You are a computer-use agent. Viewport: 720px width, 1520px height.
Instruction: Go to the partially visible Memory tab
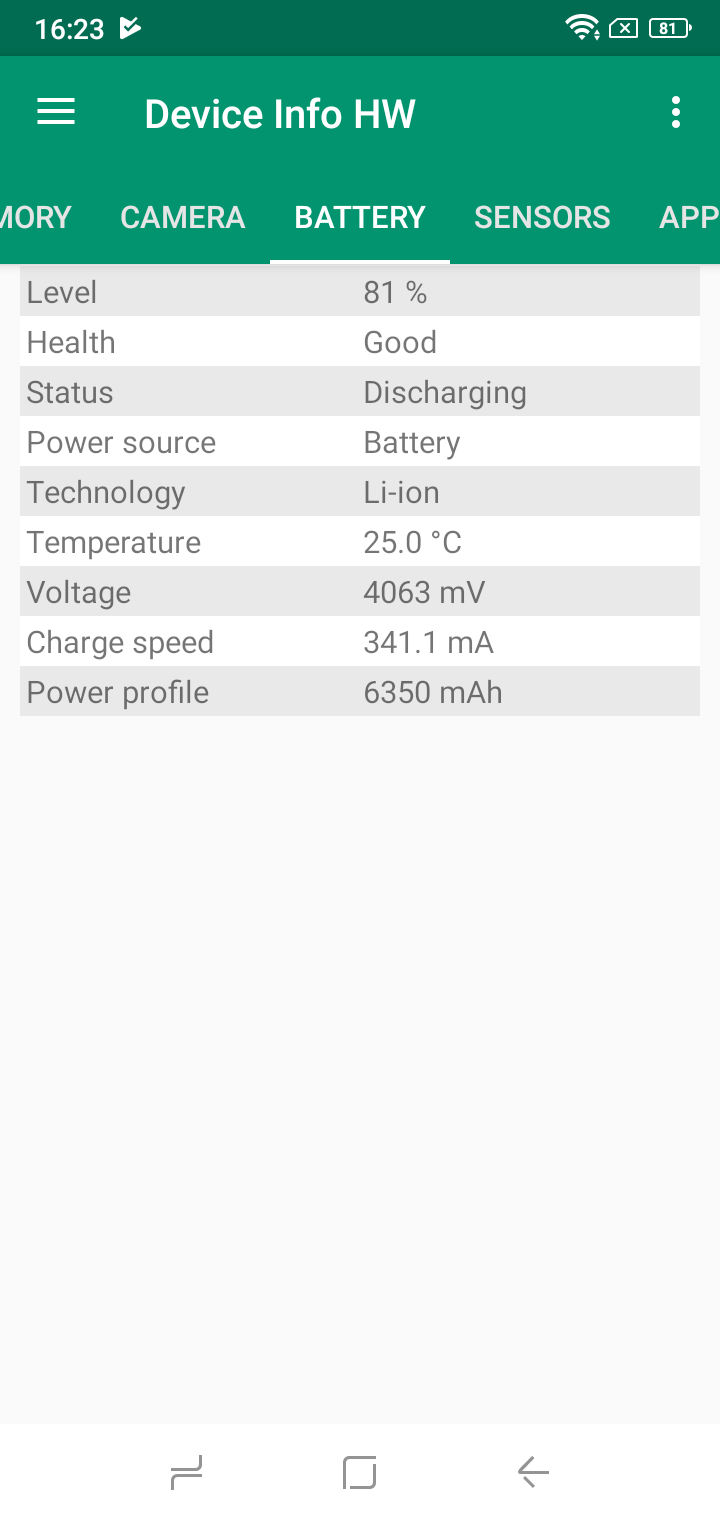(36, 218)
